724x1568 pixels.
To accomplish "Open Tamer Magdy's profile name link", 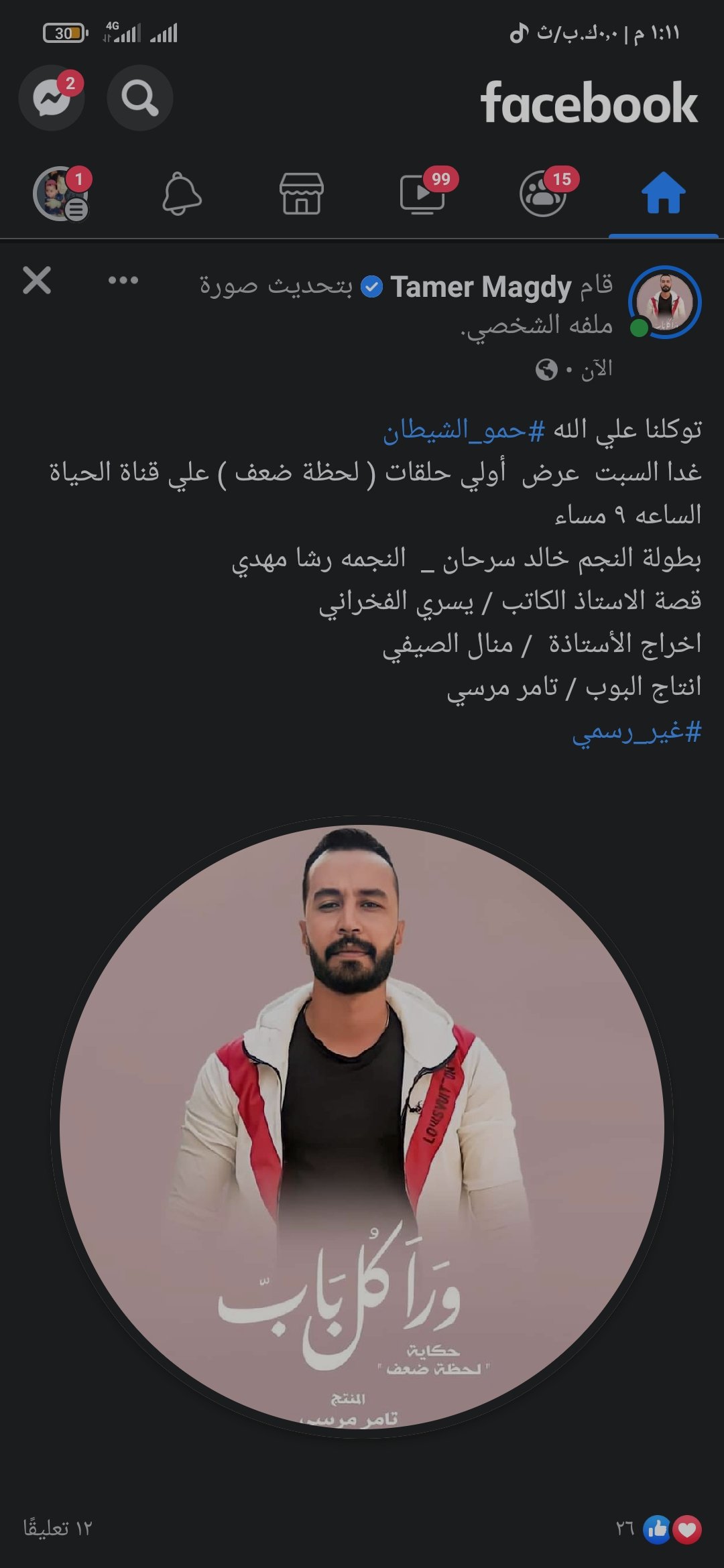I will pyautogui.click(x=481, y=287).
